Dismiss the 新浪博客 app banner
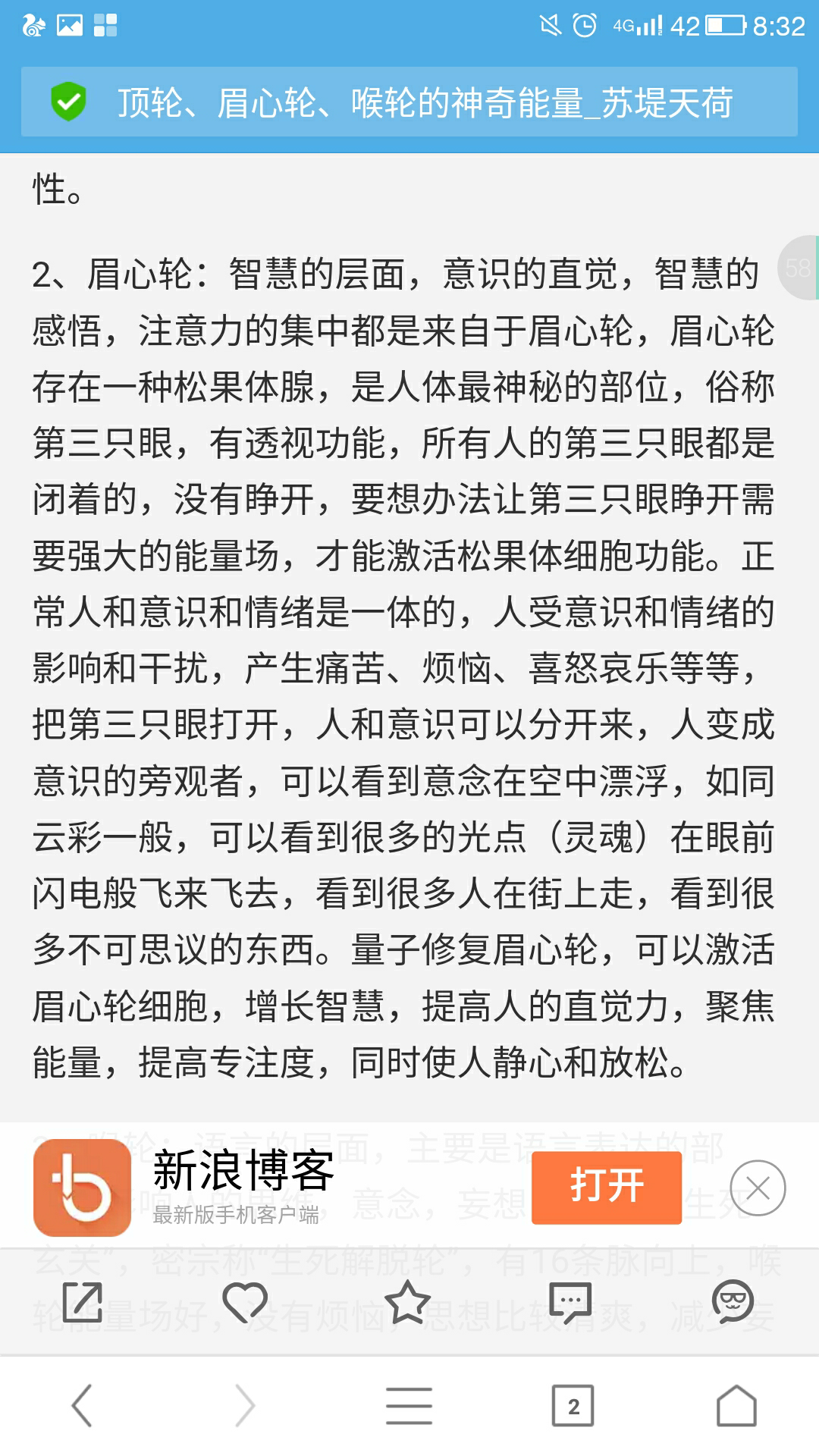This screenshot has height=1456, width=819. click(x=758, y=1188)
